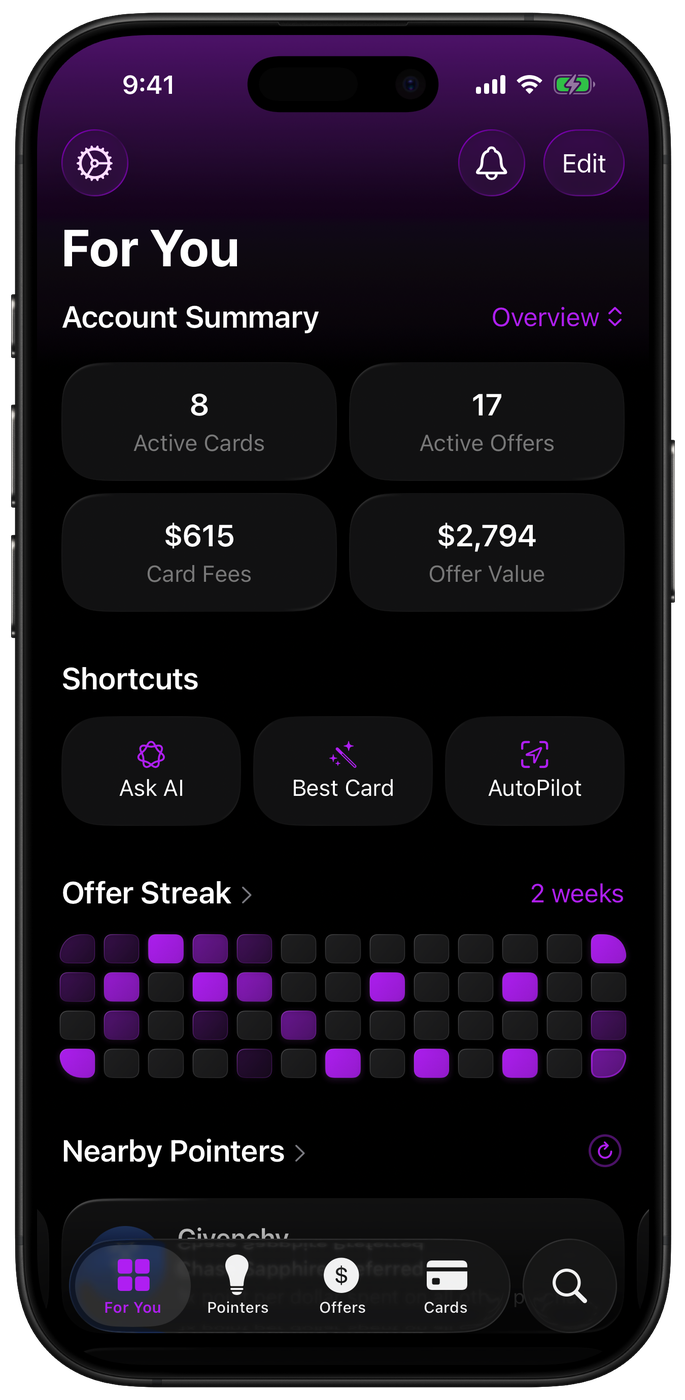View the Offer Value tile
This screenshot has width=685, height=1400.
[486, 552]
